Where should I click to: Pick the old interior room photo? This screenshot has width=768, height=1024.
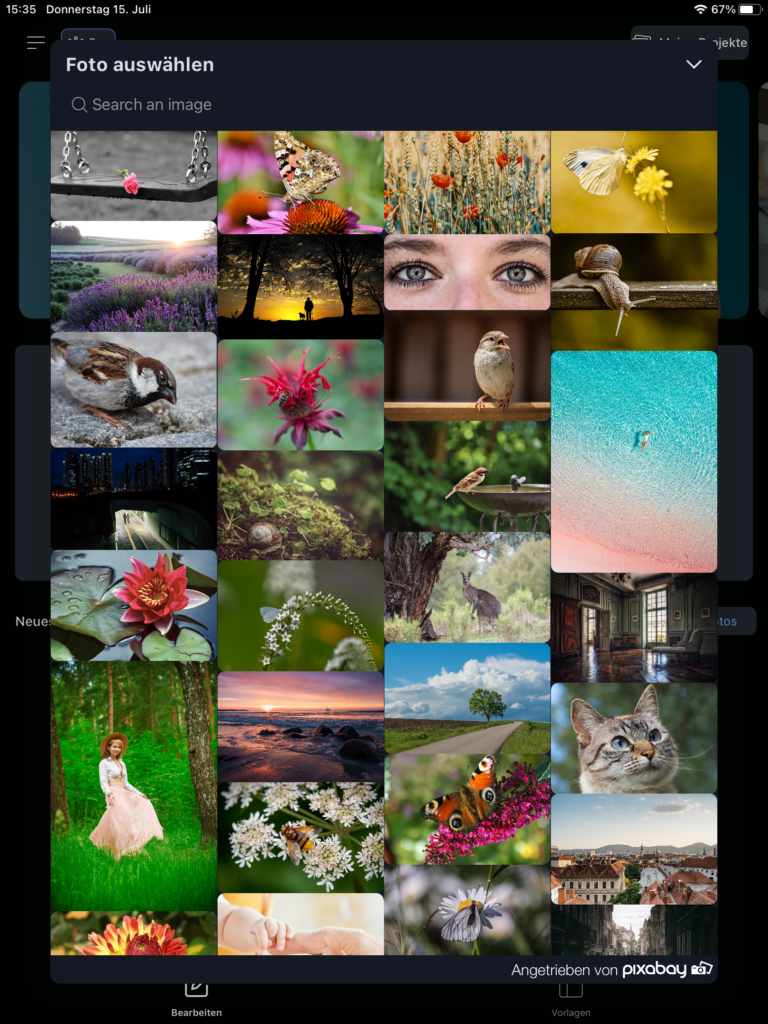(x=634, y=627)
